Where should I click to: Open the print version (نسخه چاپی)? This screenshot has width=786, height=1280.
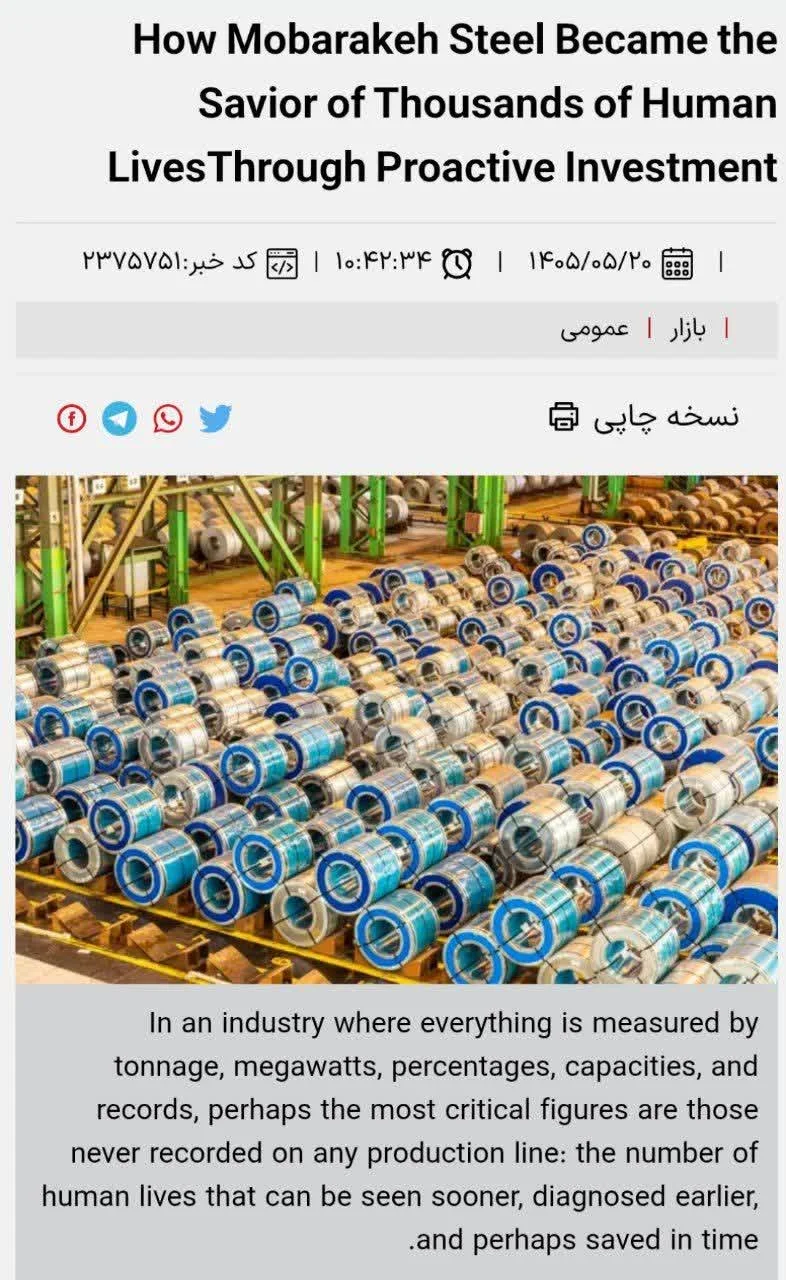[644, 416]
